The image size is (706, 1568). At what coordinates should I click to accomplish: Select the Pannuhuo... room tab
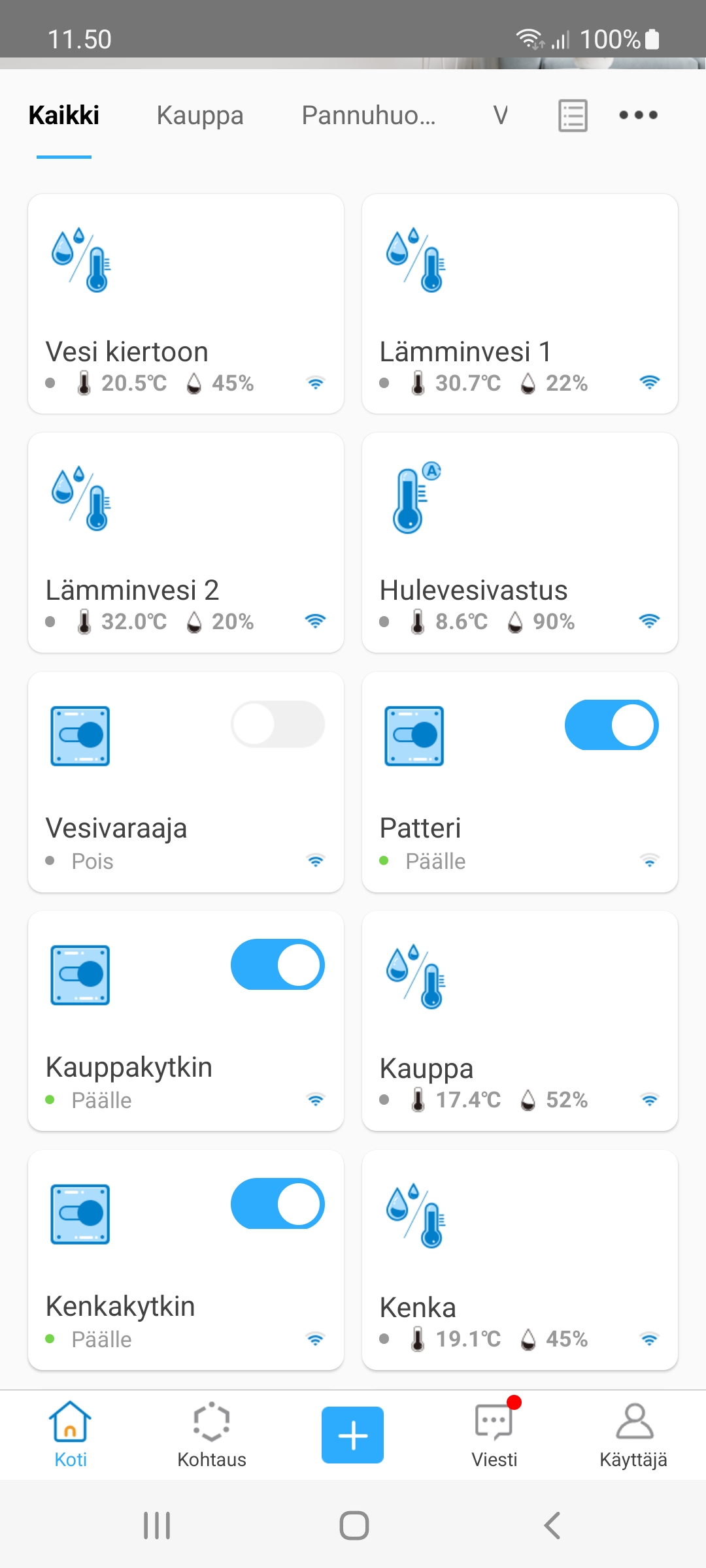coord(368,116)
